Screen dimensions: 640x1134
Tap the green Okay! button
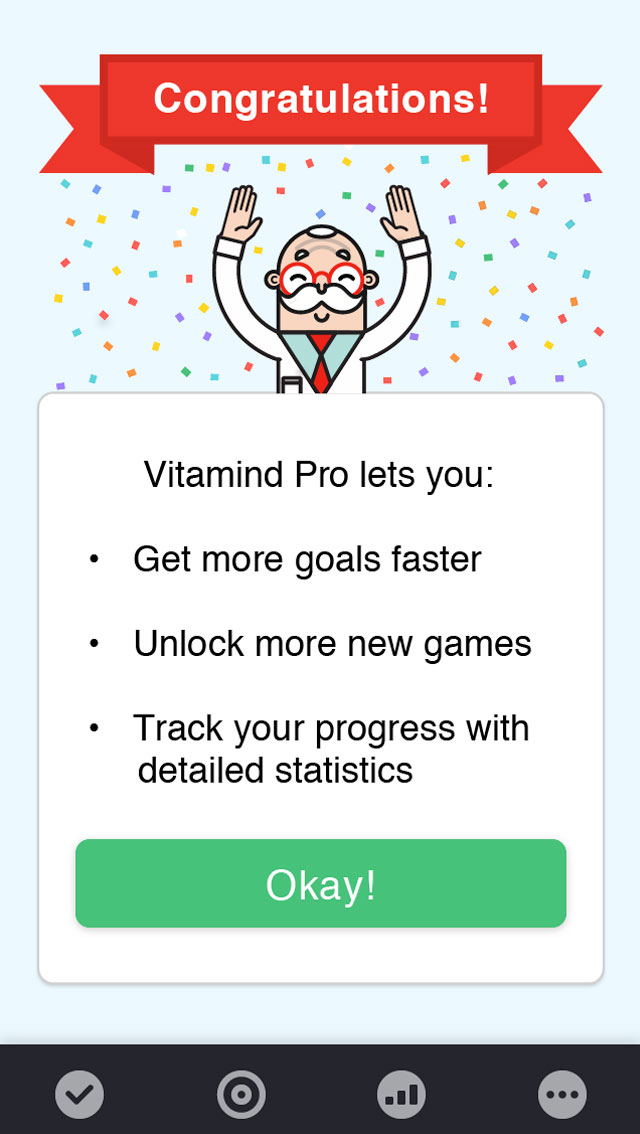[x=320, y=884]
